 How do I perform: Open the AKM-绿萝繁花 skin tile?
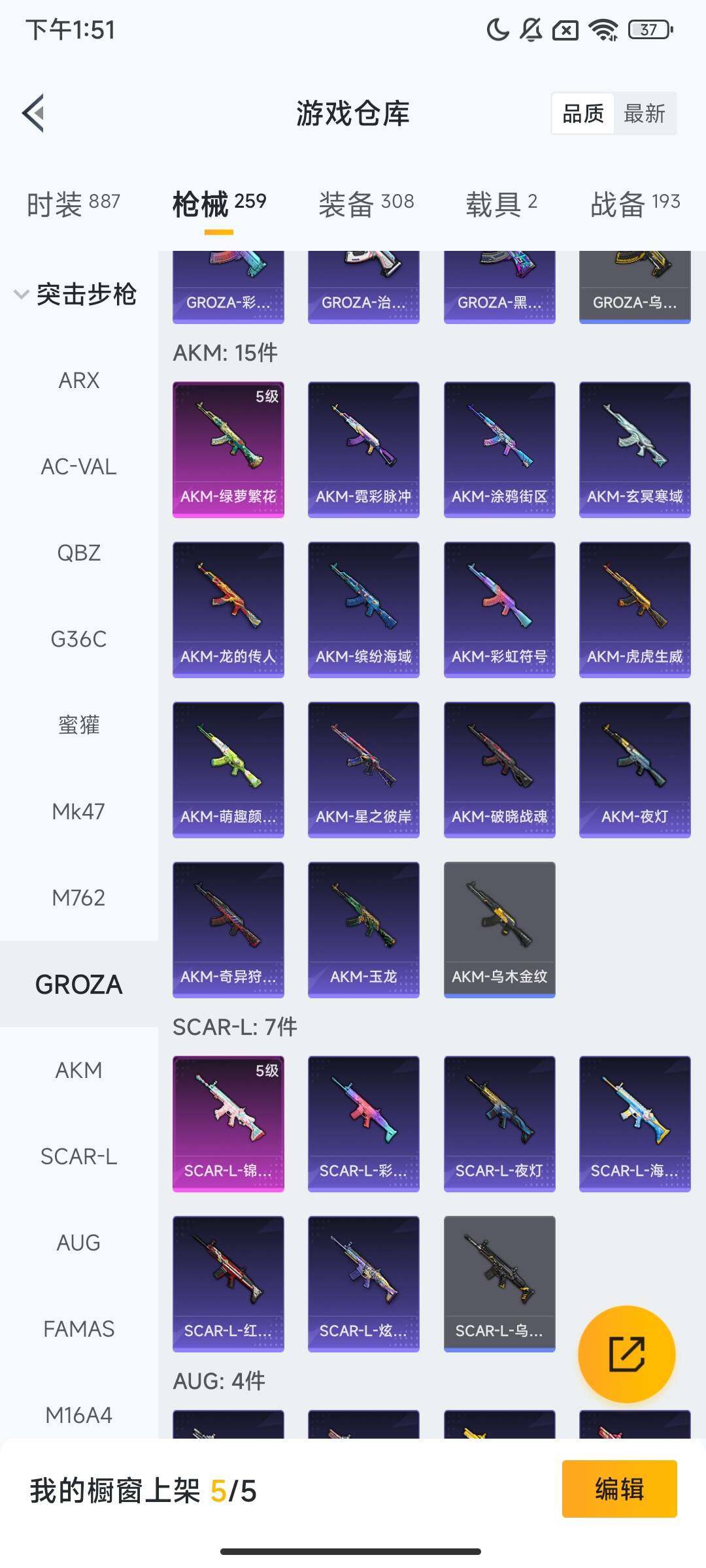(228, 449)
